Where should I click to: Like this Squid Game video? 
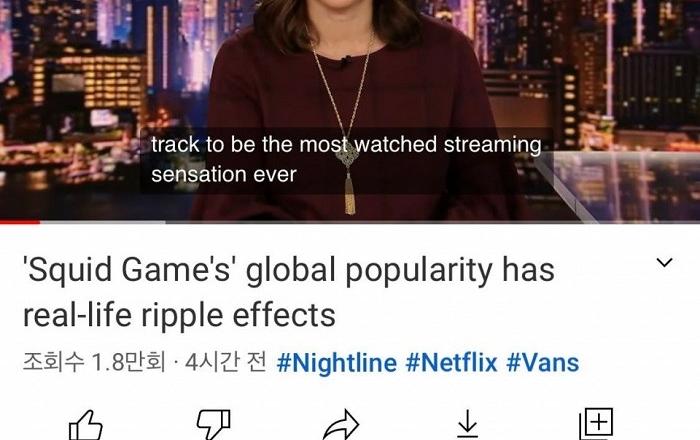click(x=85, y=425)
